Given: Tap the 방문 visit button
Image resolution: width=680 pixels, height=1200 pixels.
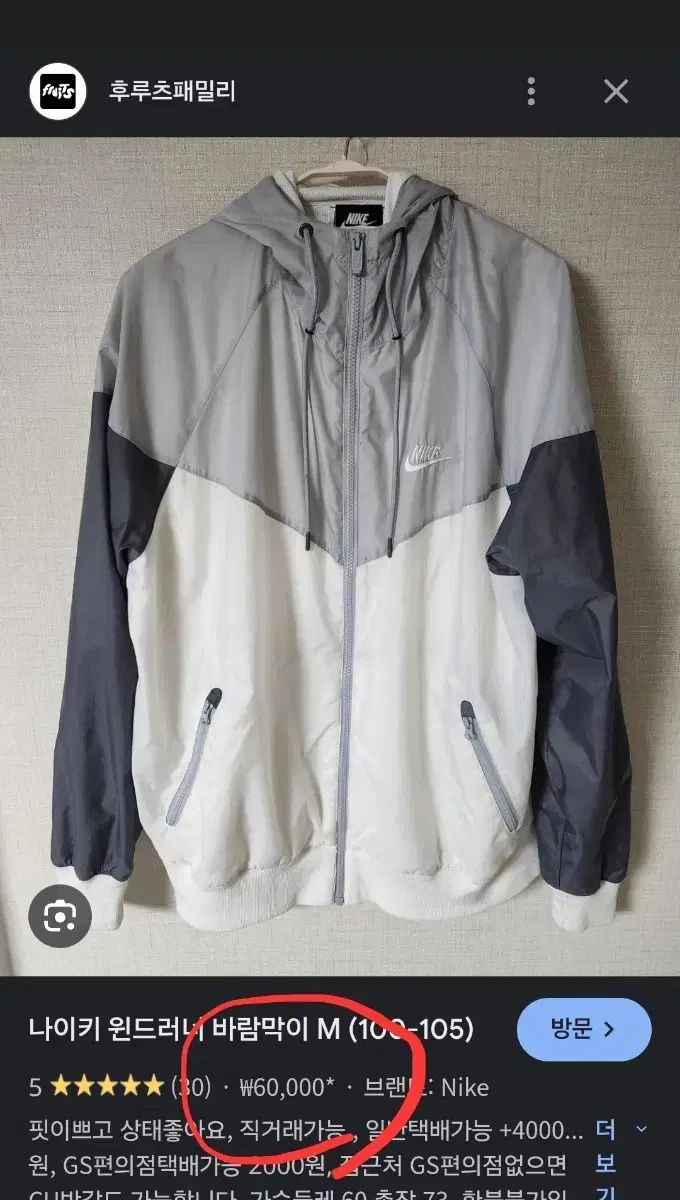Looking at the screenshot, I should [584, 1029].
